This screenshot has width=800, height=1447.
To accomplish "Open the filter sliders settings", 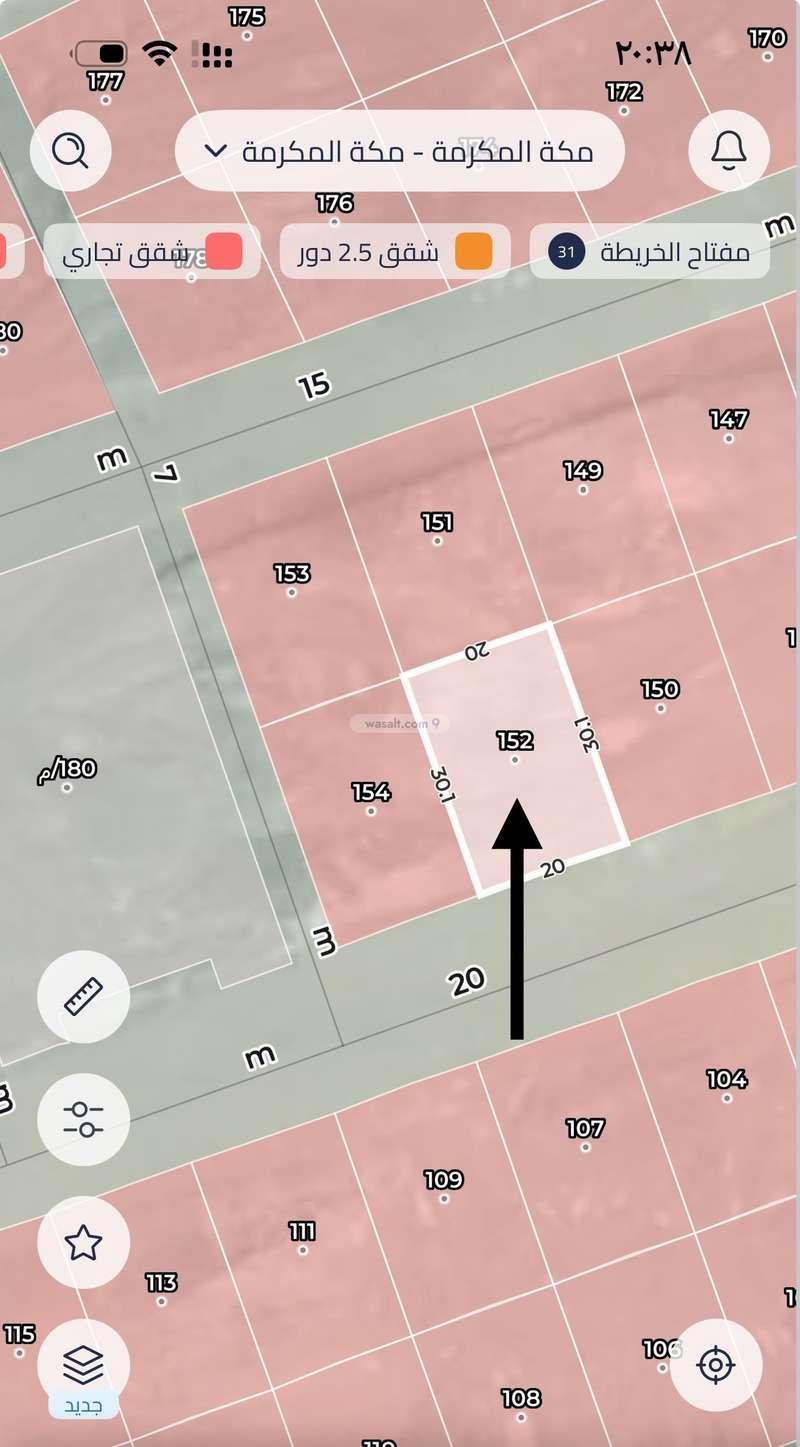I will tap(83, 1119).
